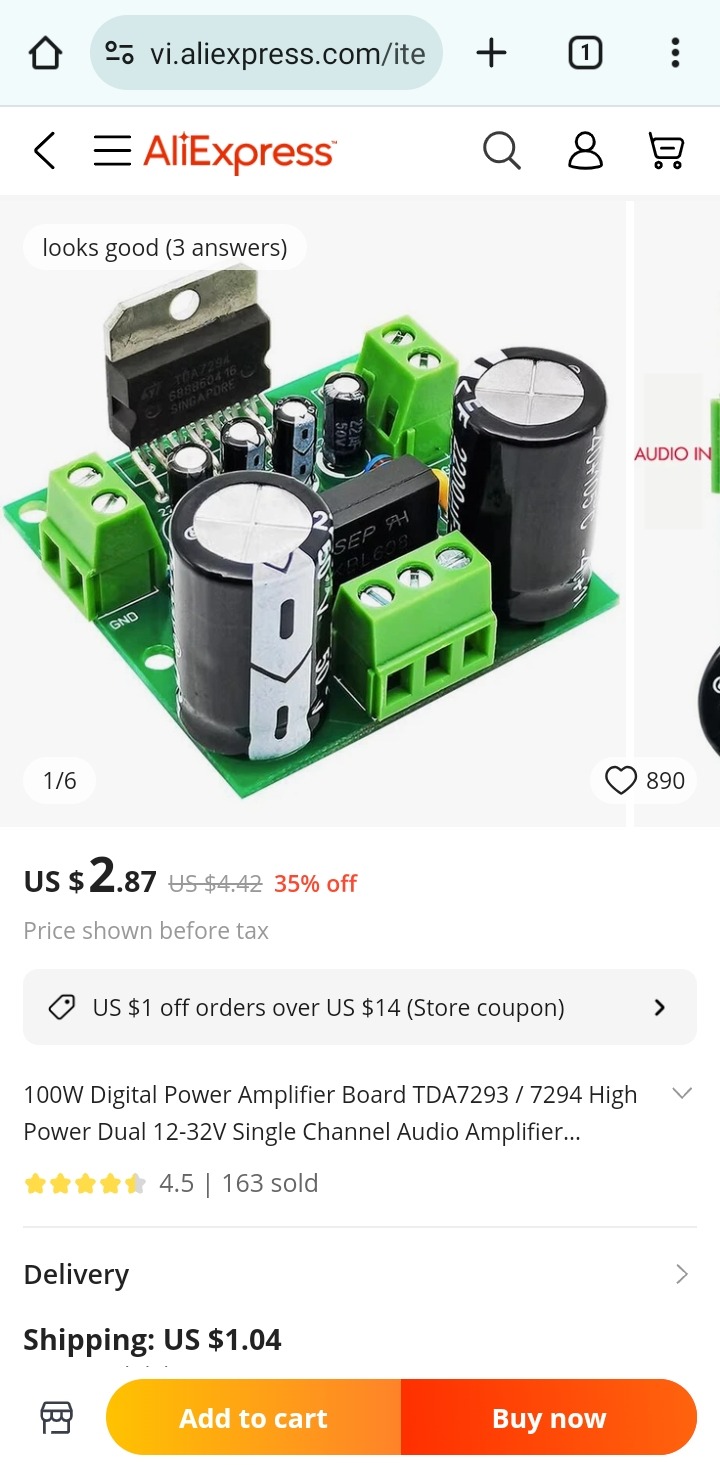Visit the store via the shop icon
720x1465 pixels.
tap(57, 1417)
